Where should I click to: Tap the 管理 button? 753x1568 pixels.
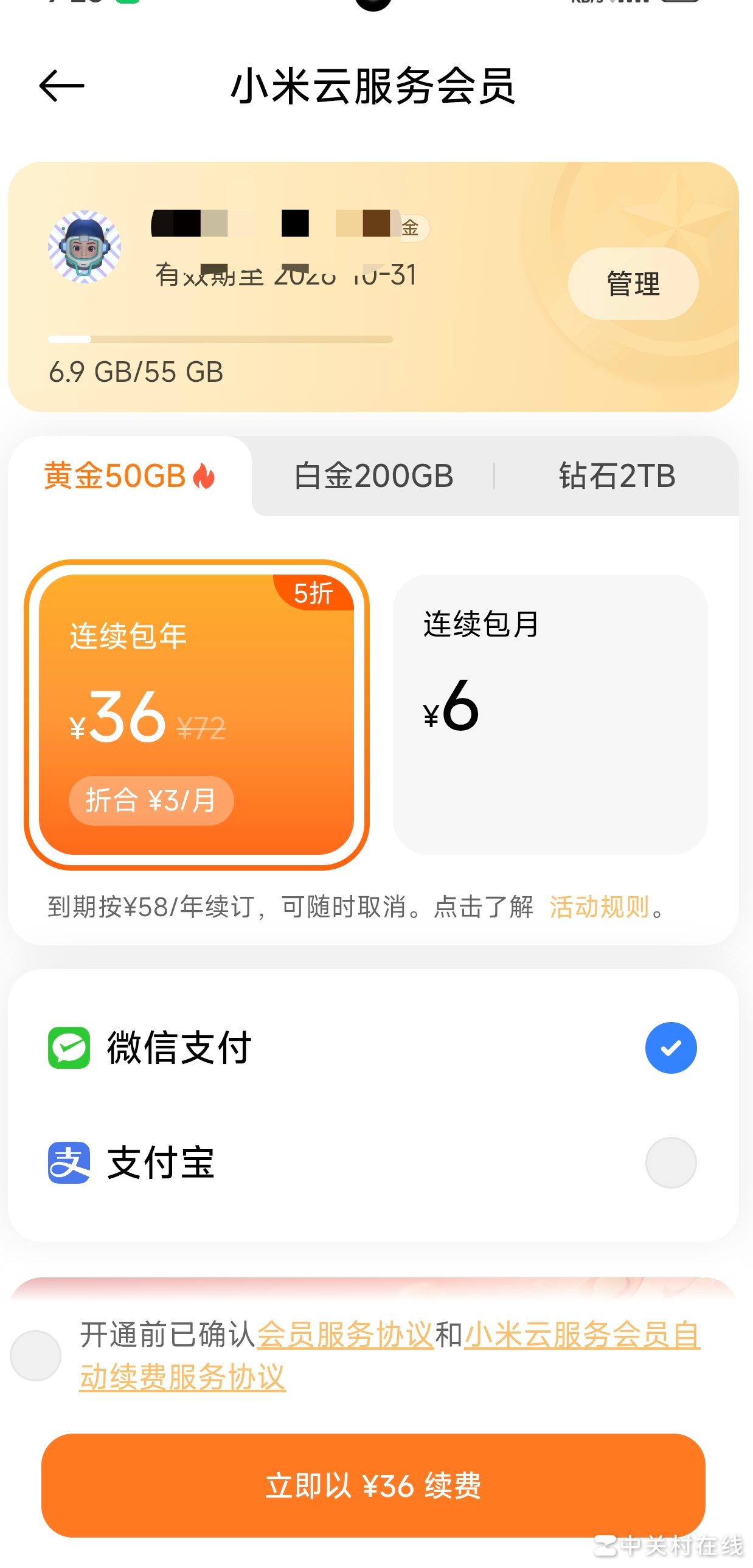tap(633, 284)
